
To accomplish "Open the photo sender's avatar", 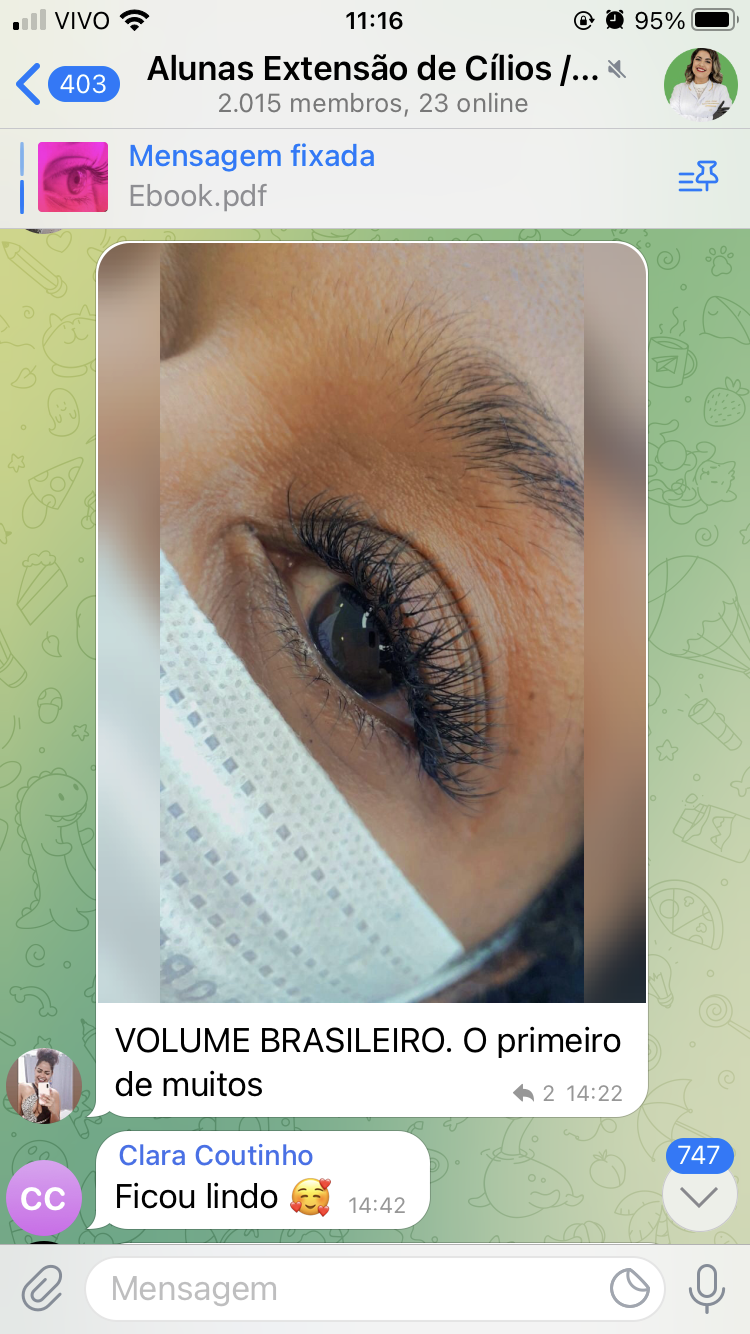I will coord(44,1086).
